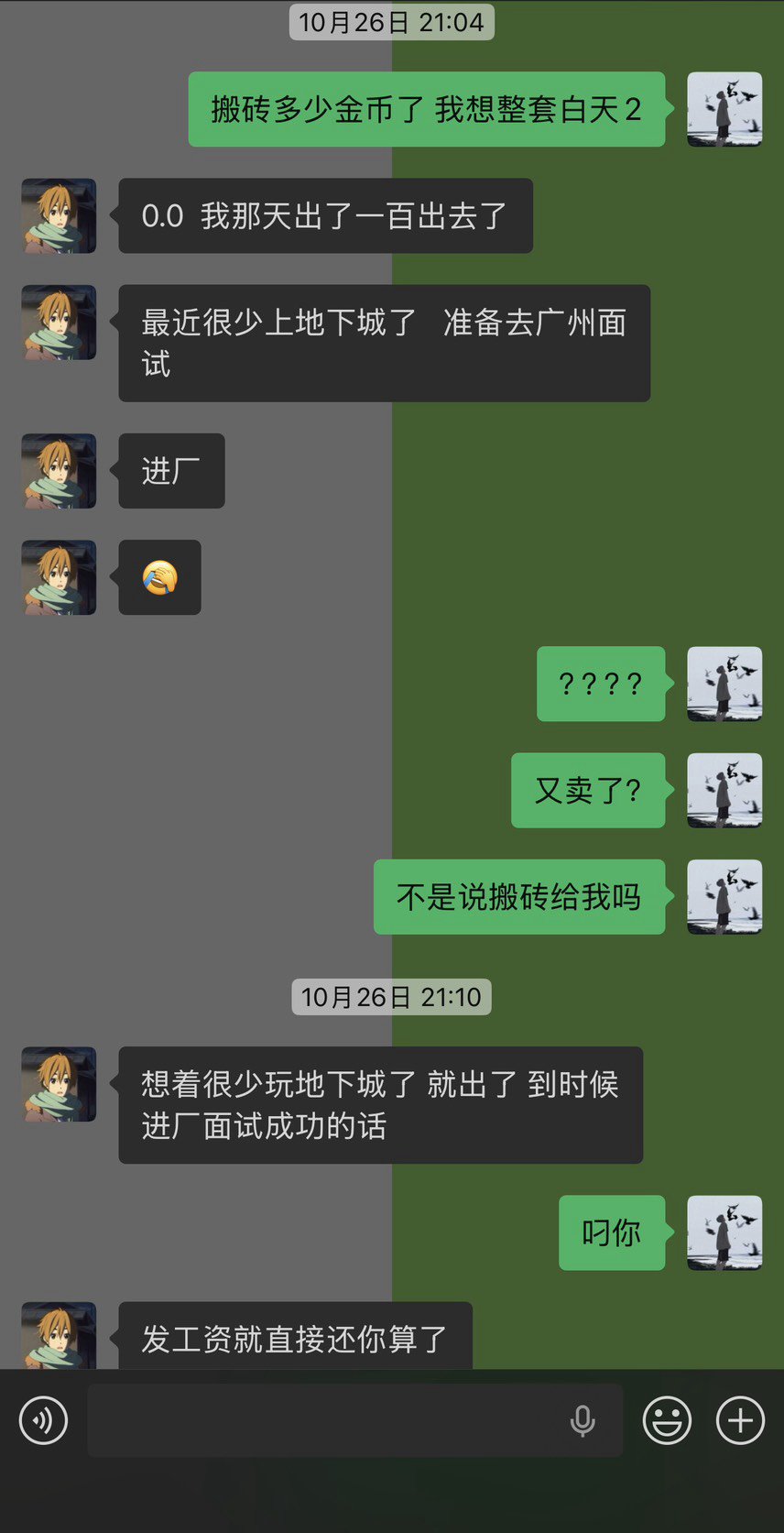Tap the friend's avatar next to 进厂

[x=58, y=471]
